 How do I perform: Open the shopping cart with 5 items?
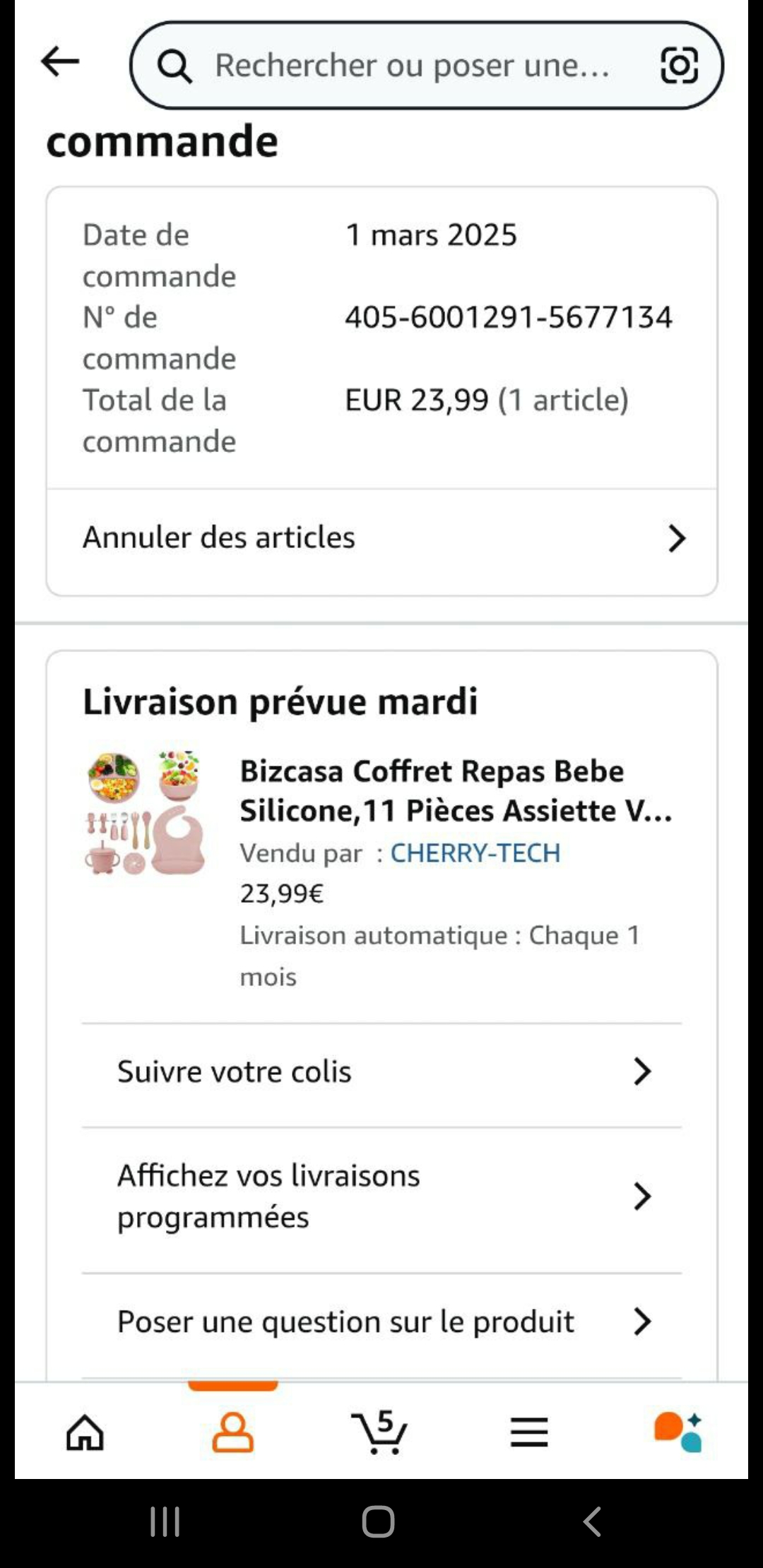point(380,1432)
